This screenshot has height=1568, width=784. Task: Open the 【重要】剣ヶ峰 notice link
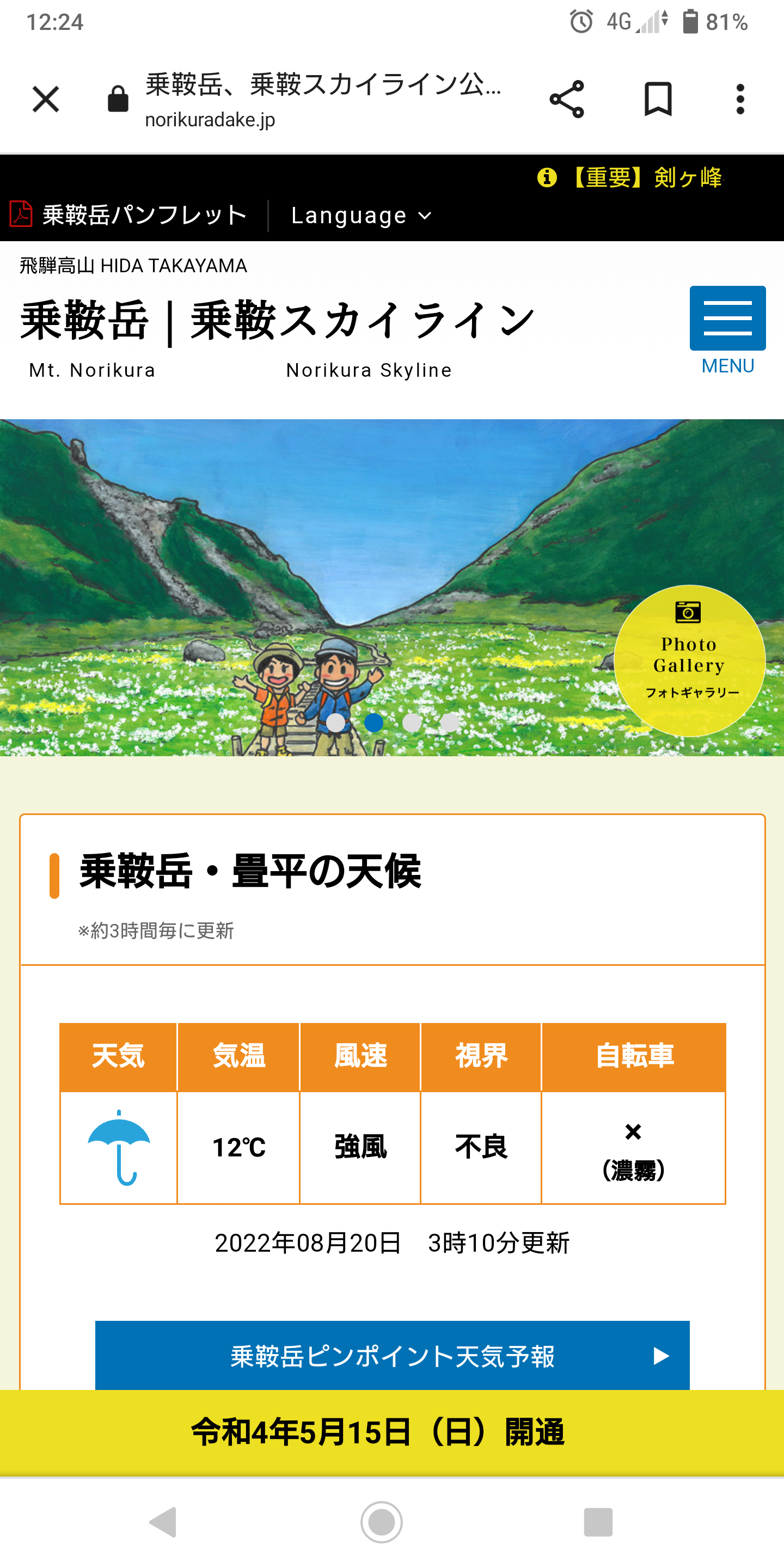point(630,177)
